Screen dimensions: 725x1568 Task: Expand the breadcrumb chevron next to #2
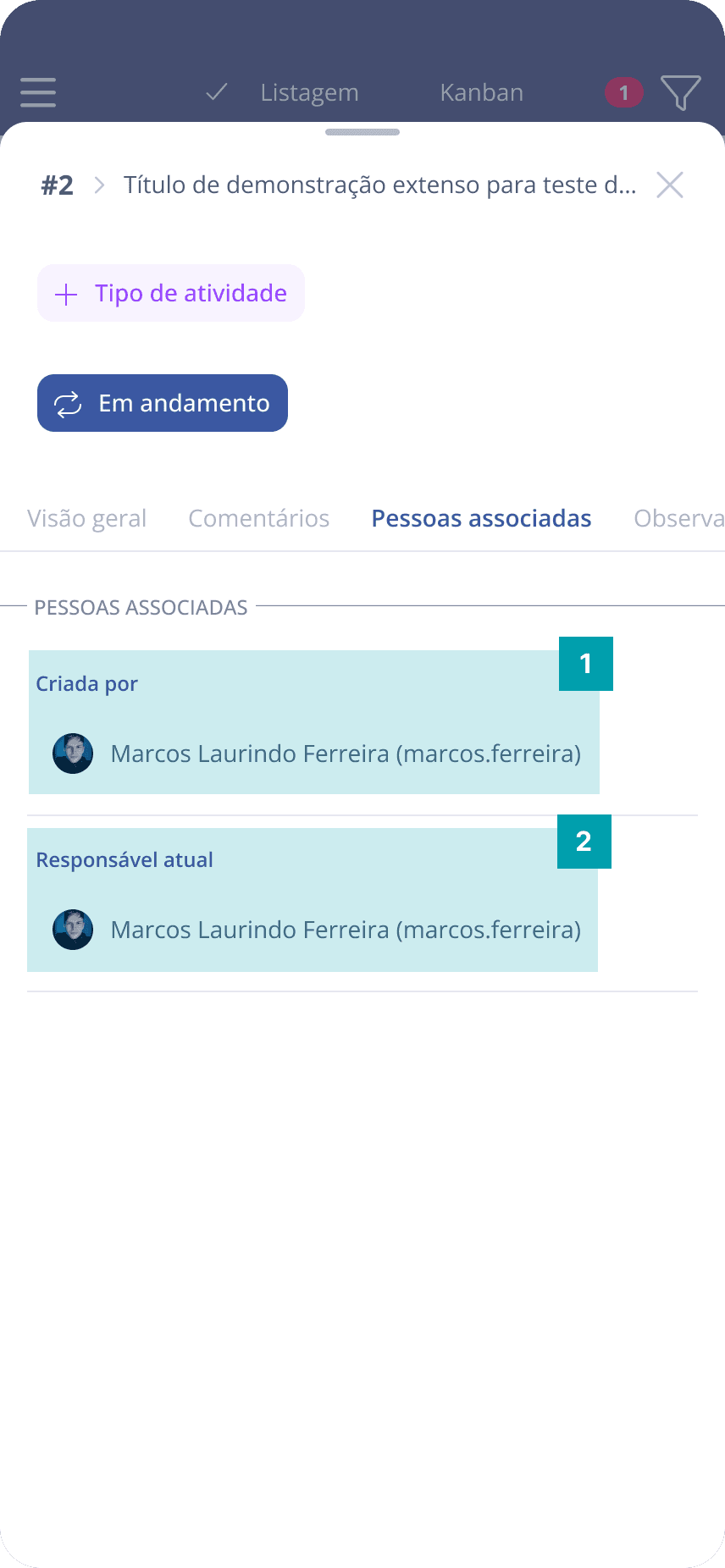101,184
